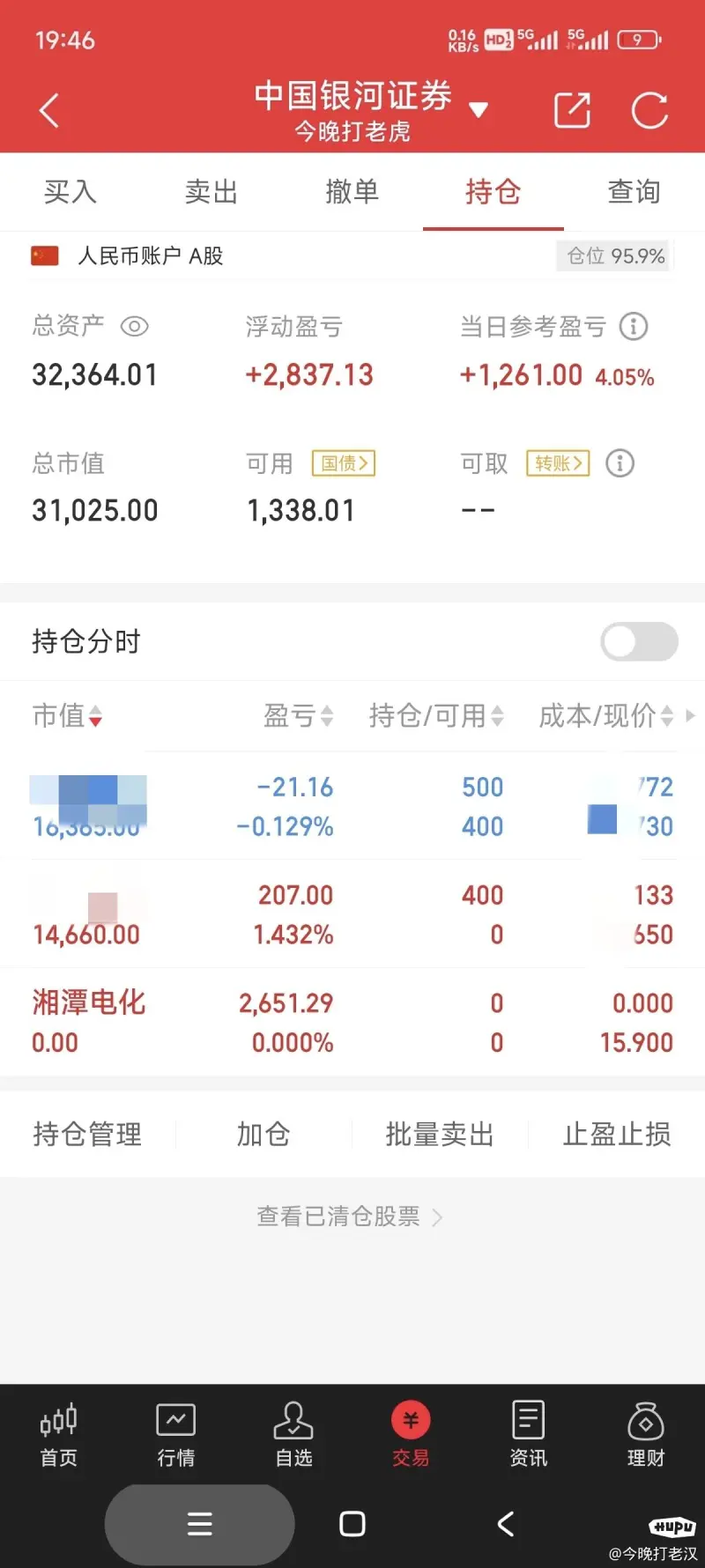Open the 湘潭电化 holding row
Screen dimensions: 705x1568
352,1022
